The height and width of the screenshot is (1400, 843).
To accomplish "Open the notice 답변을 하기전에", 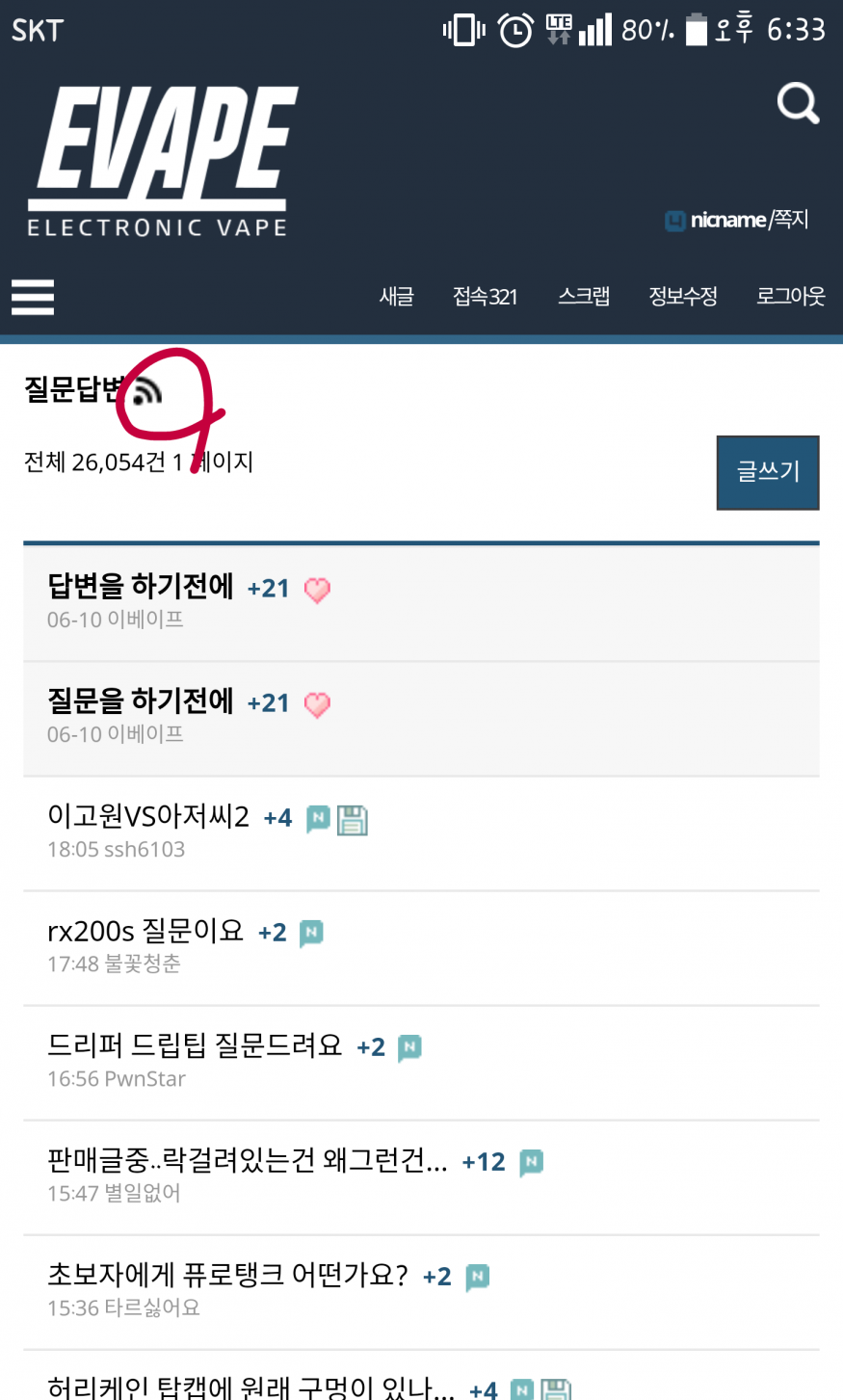I will coord(141,586).
